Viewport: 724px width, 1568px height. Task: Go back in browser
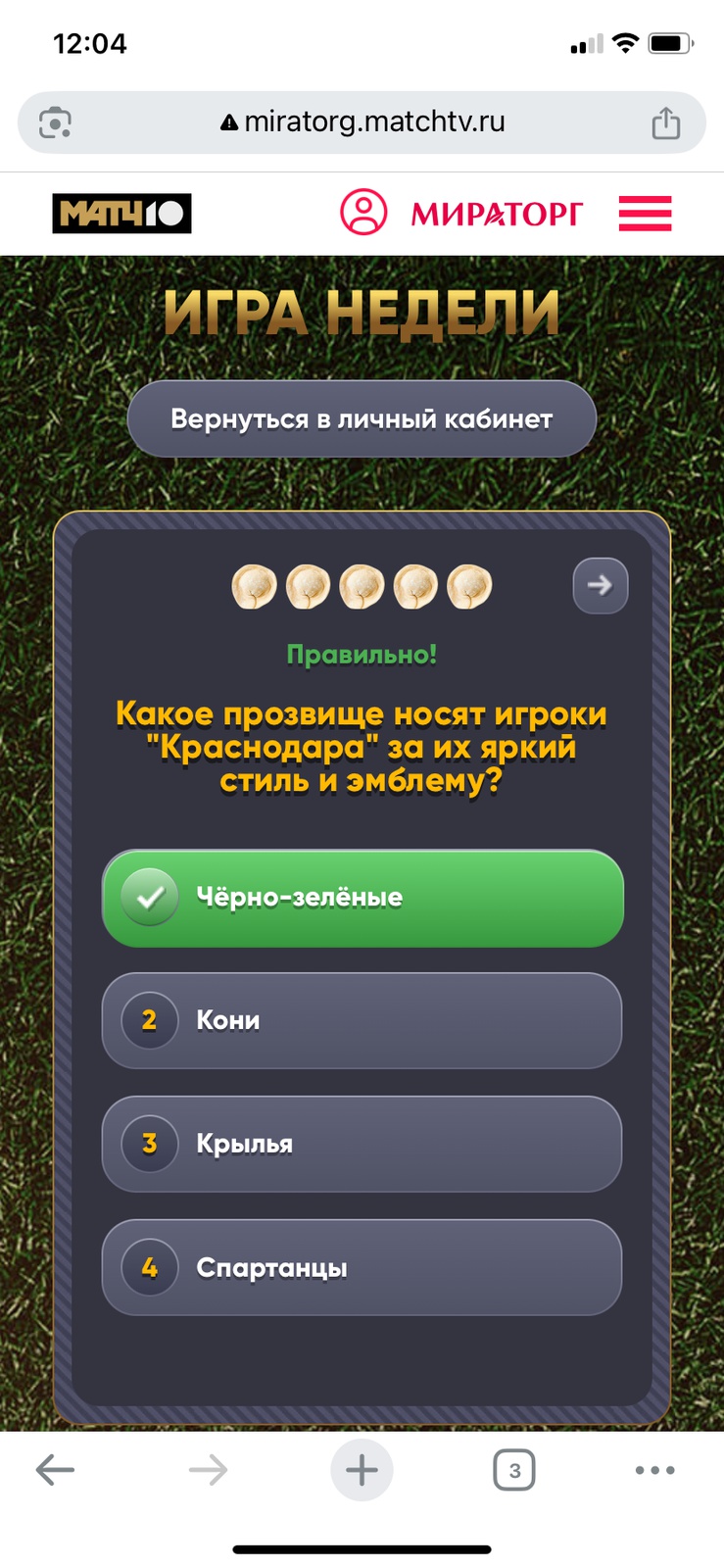[x=55, y=1469]
